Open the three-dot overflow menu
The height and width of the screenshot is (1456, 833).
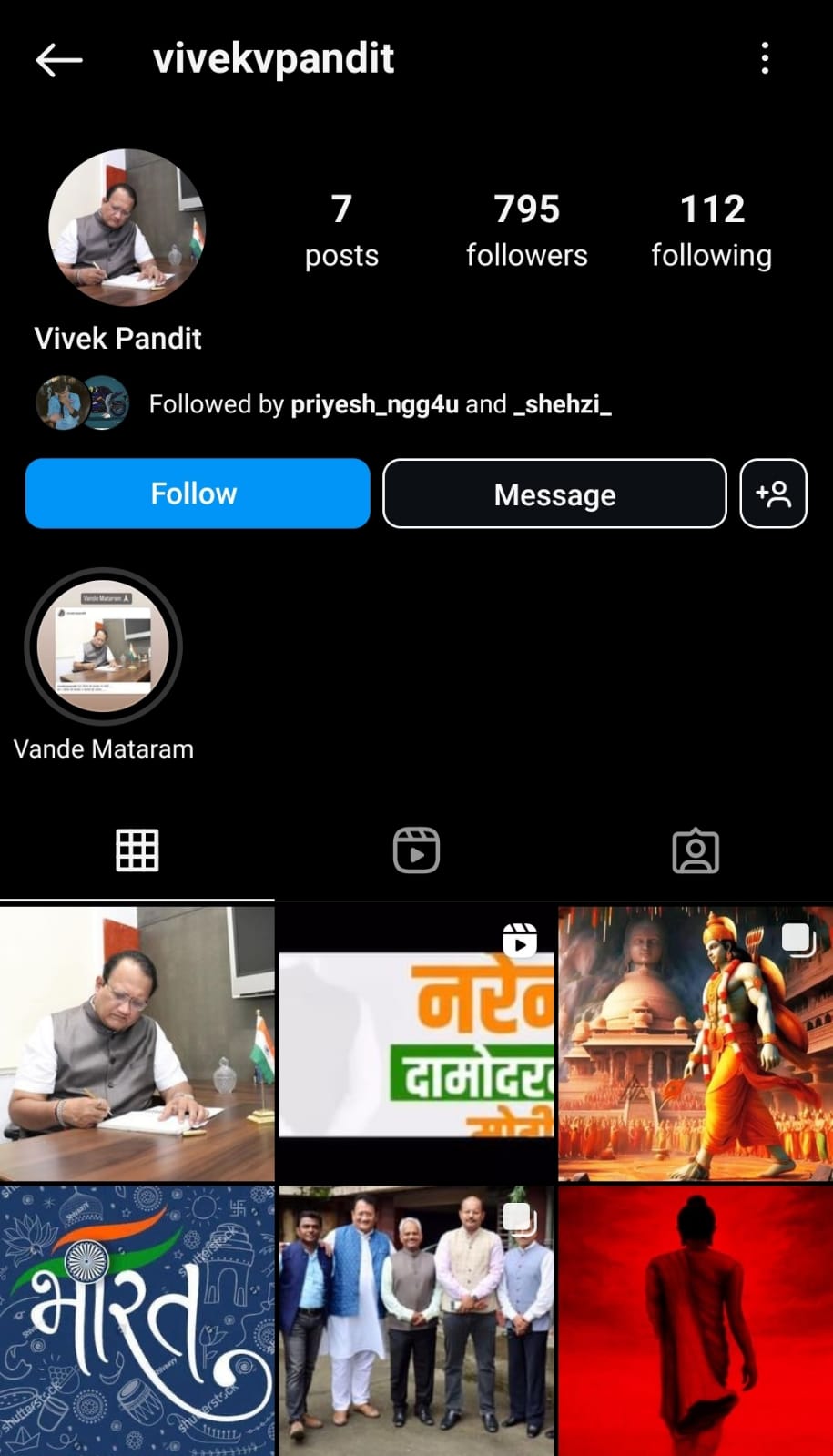[x=765, y=58]
